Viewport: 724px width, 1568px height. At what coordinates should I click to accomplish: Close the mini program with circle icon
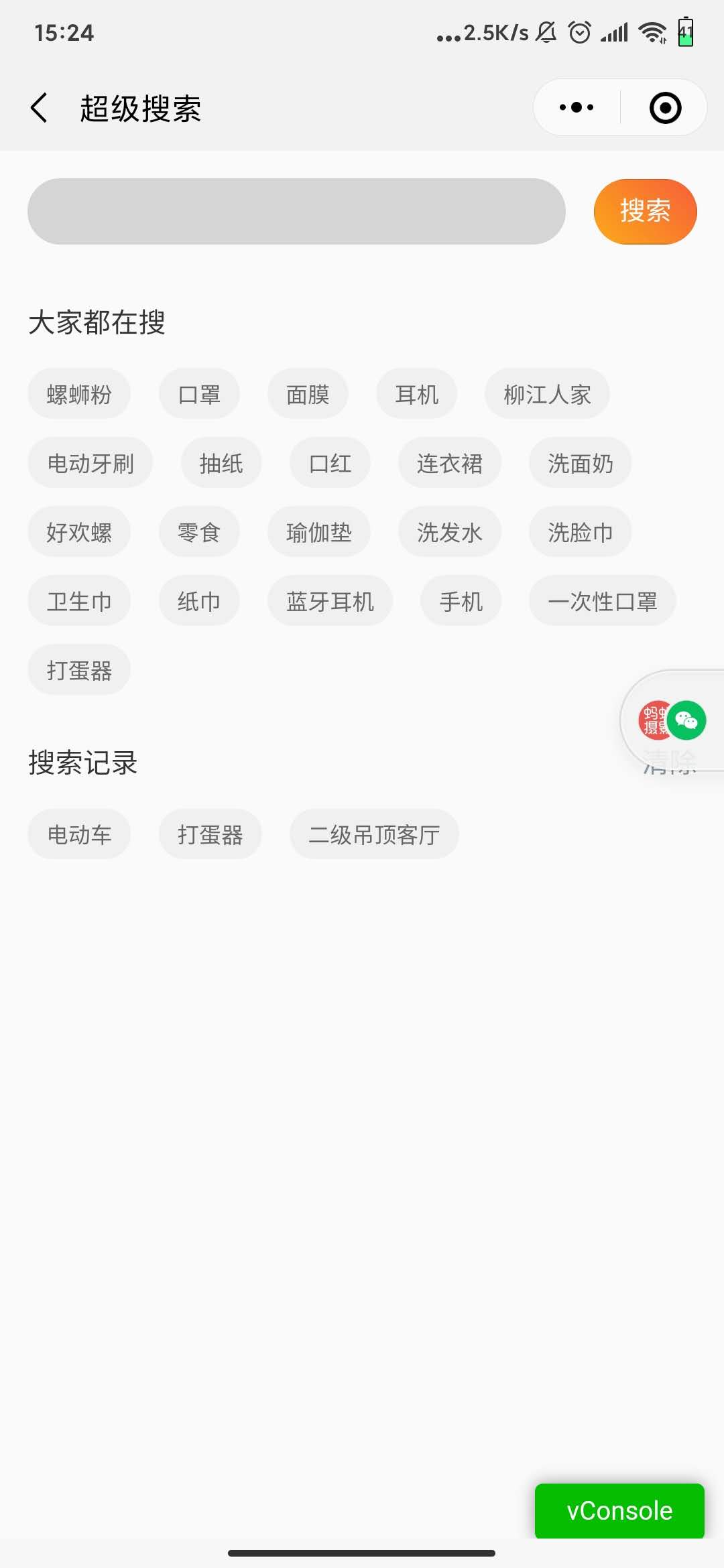(665, 108)
